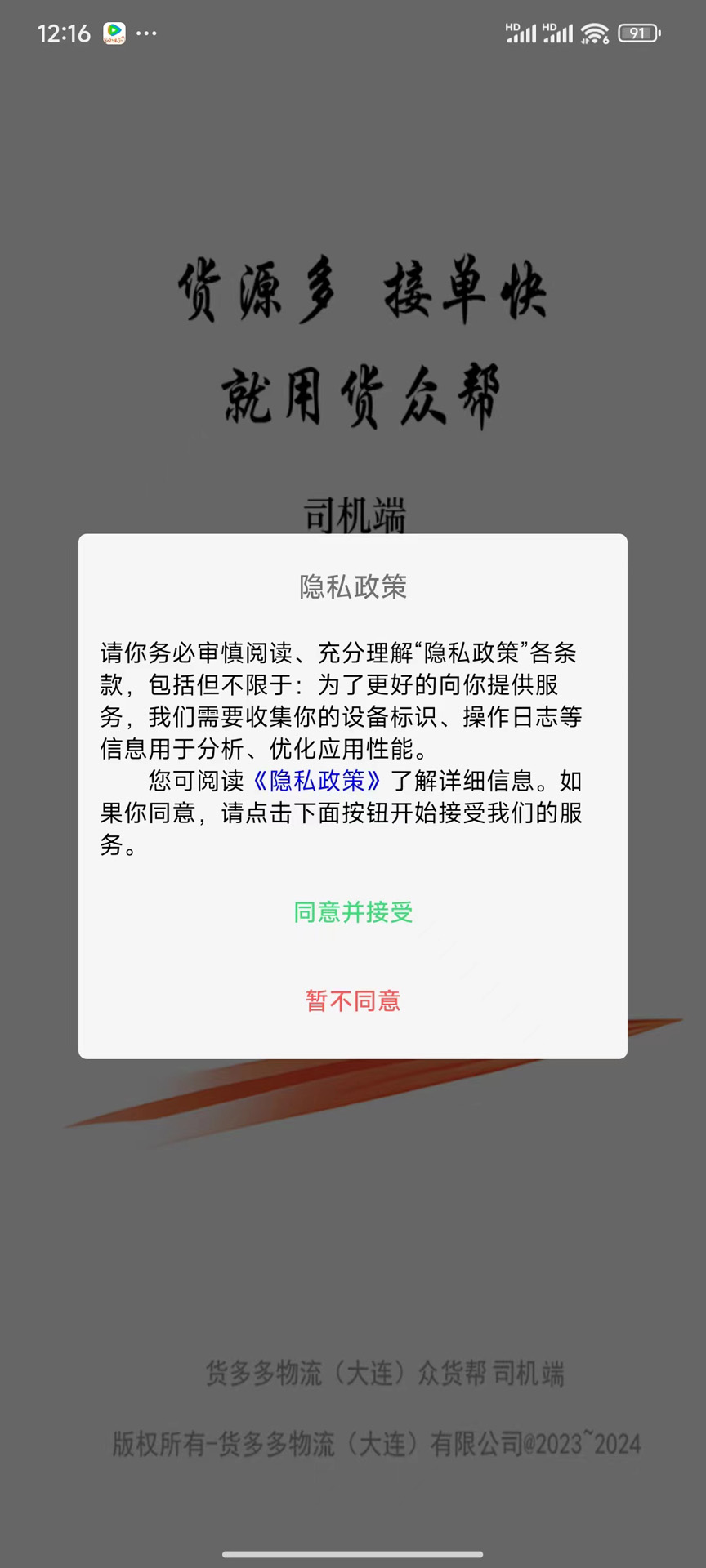Tap 同意并接受 to accept the policy
This screenshot has width=706, height=1568.
pos(353,911)
